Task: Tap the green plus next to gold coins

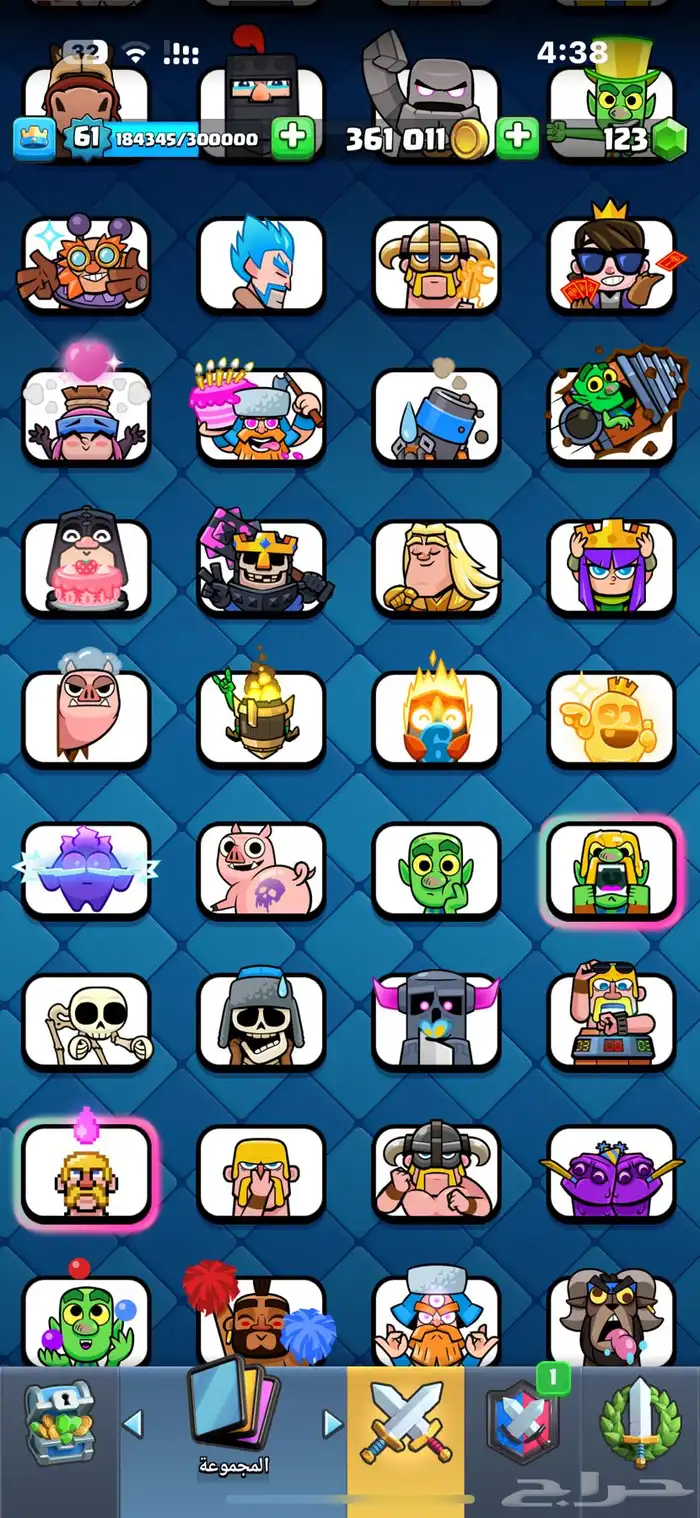Action: pyautogui.click(x=518, y=138)
